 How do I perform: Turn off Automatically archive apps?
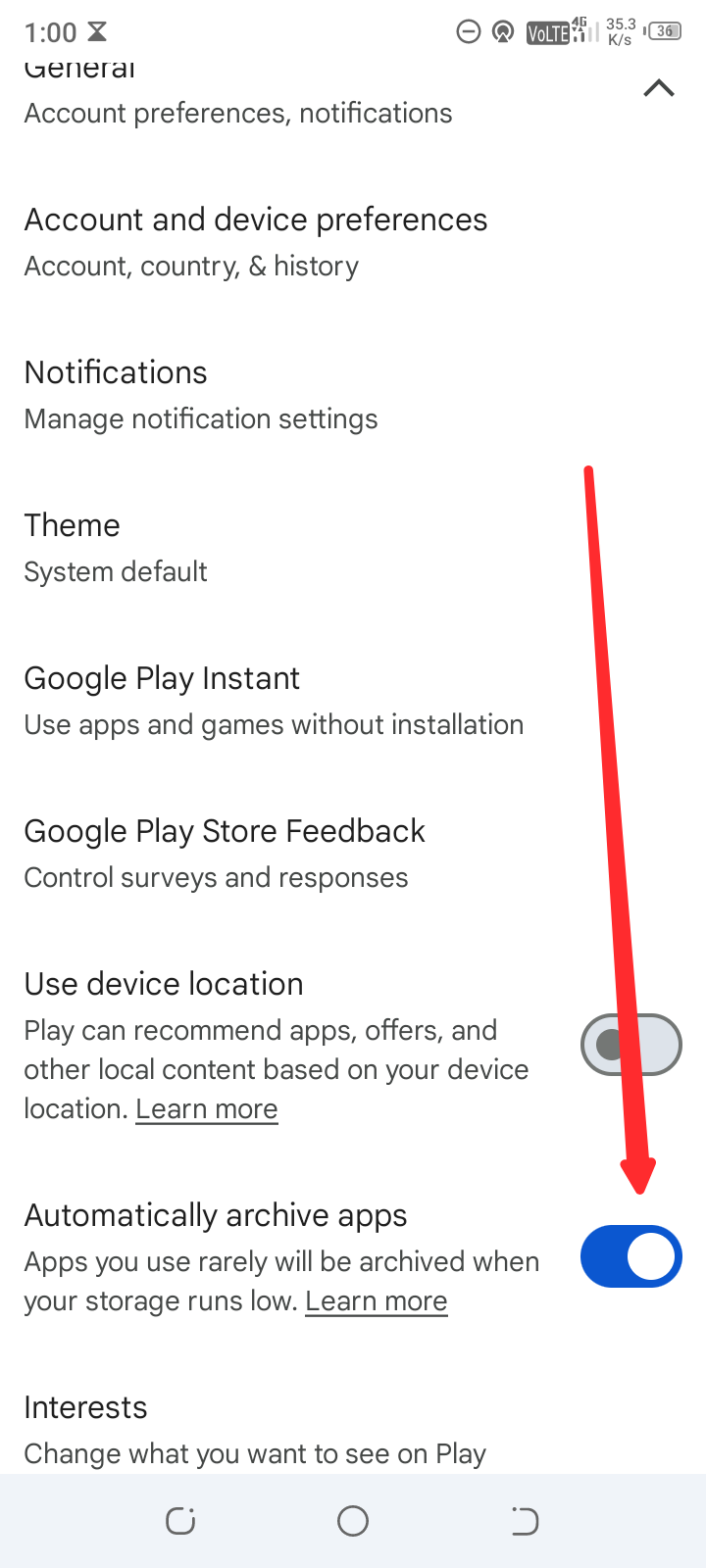(630, 1256)
